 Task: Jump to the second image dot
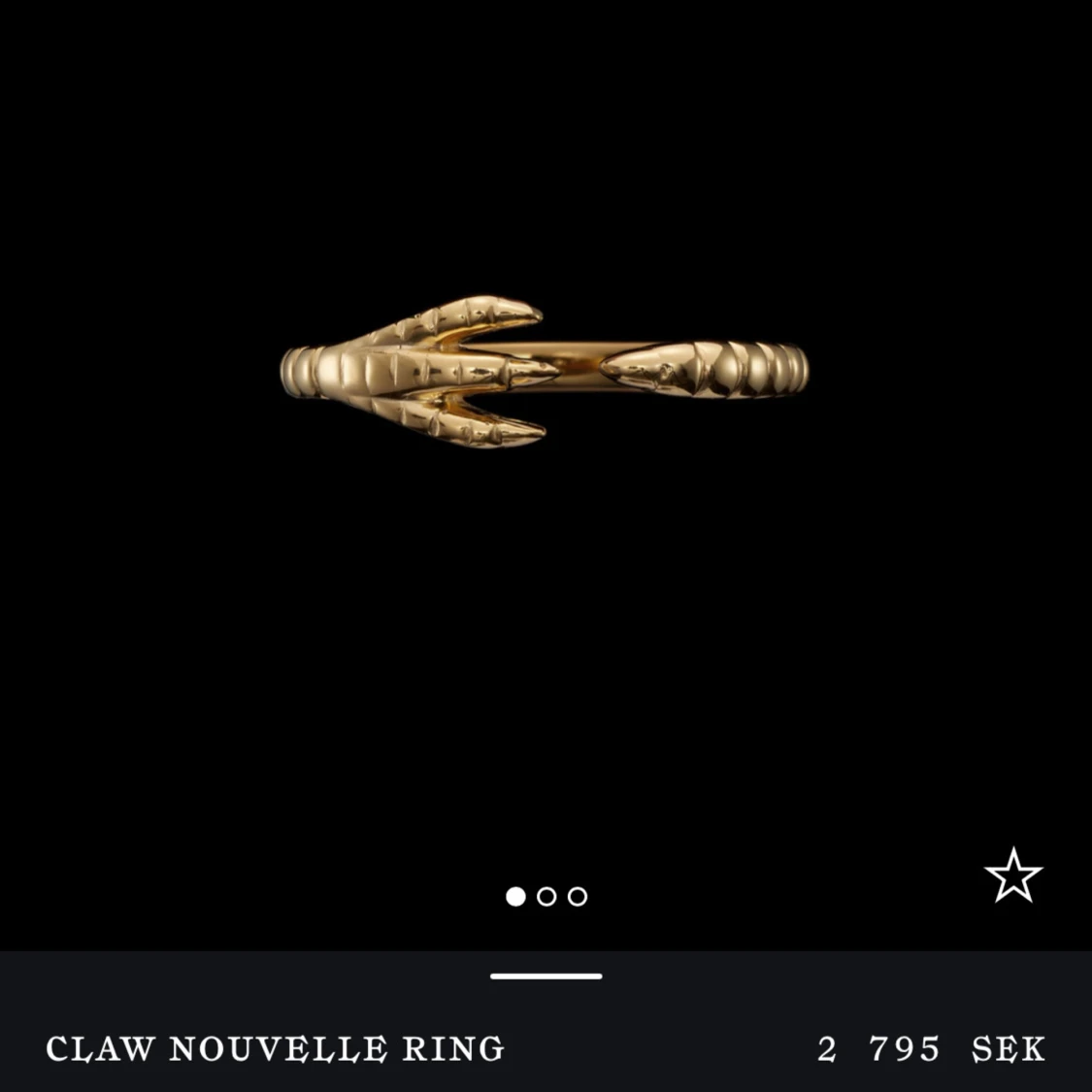[546, 896]
